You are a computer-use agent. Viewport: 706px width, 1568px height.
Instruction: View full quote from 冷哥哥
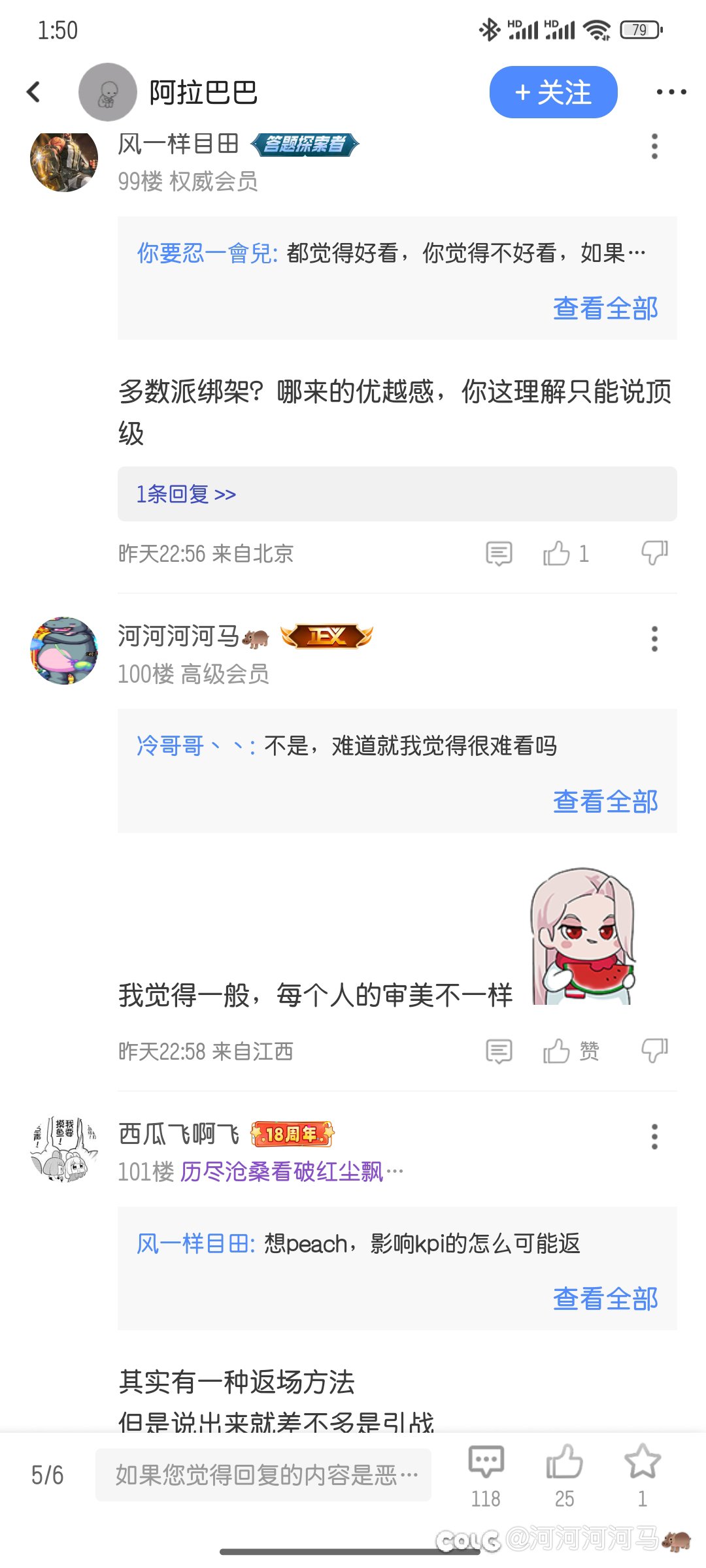(x=605, y=802)
